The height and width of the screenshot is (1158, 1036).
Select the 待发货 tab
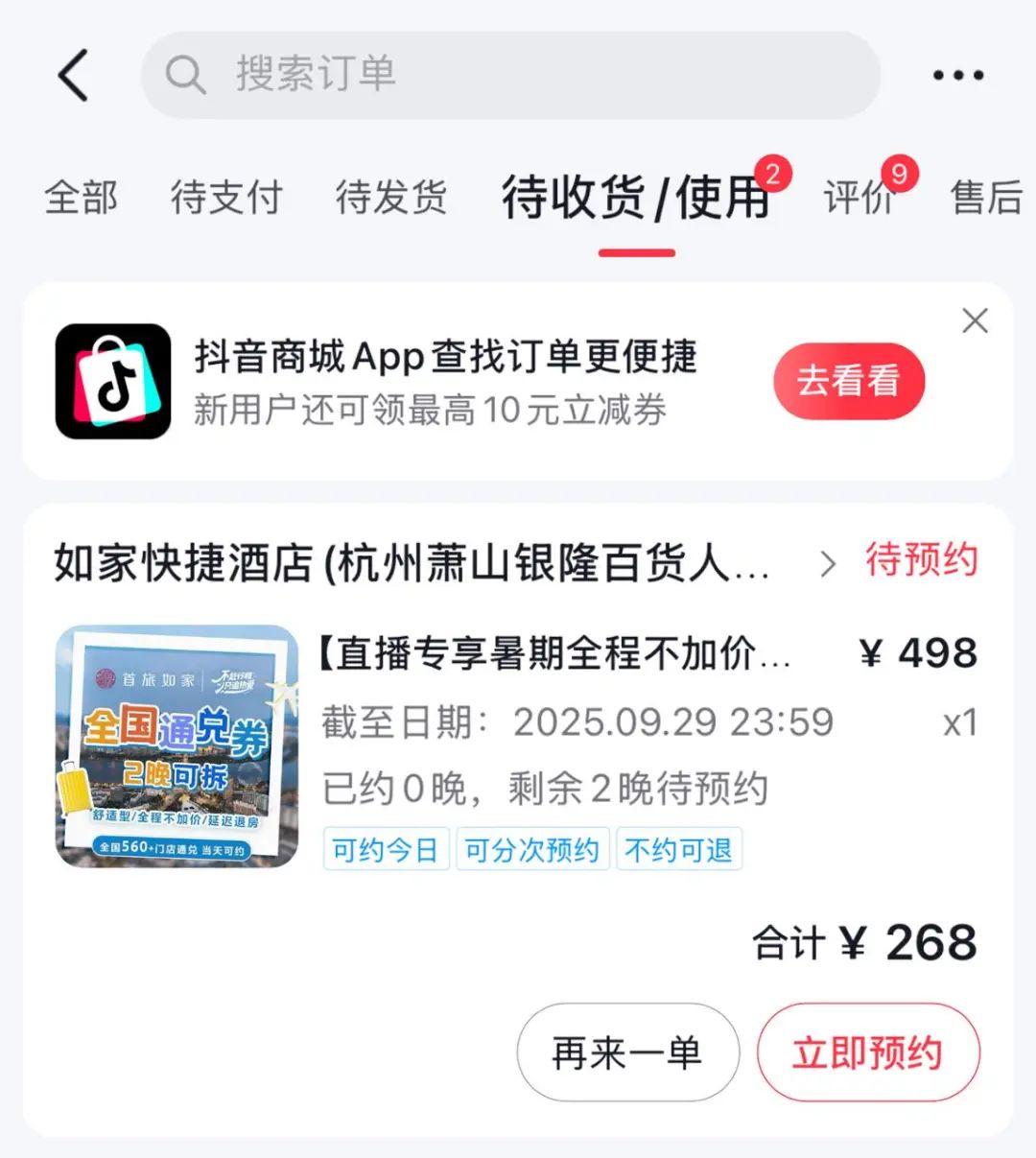pyautogui.click(x=390, y=199)
